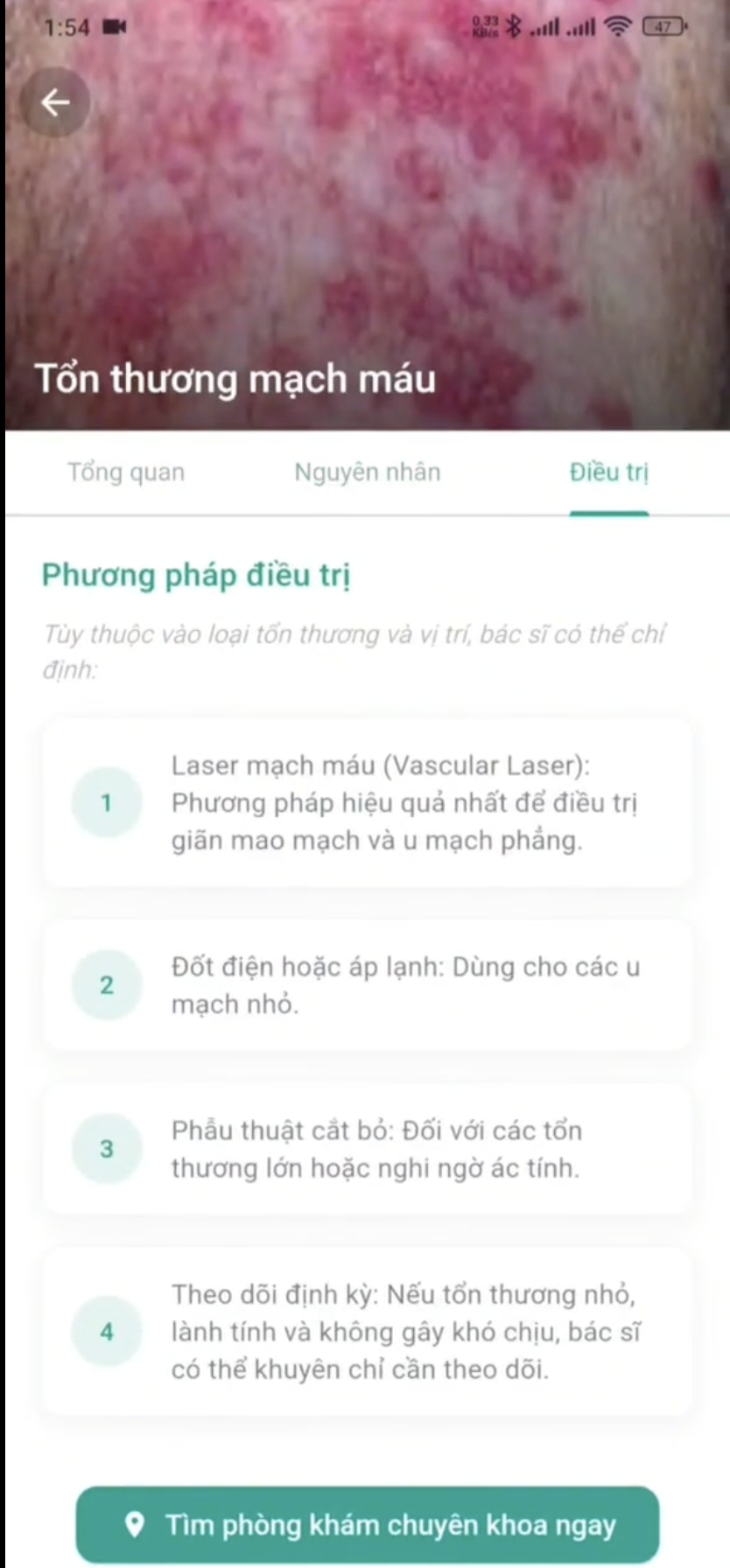730x1568 pixels.
Task: Switch to the Tổng quan tab
Action: (126, 472)
